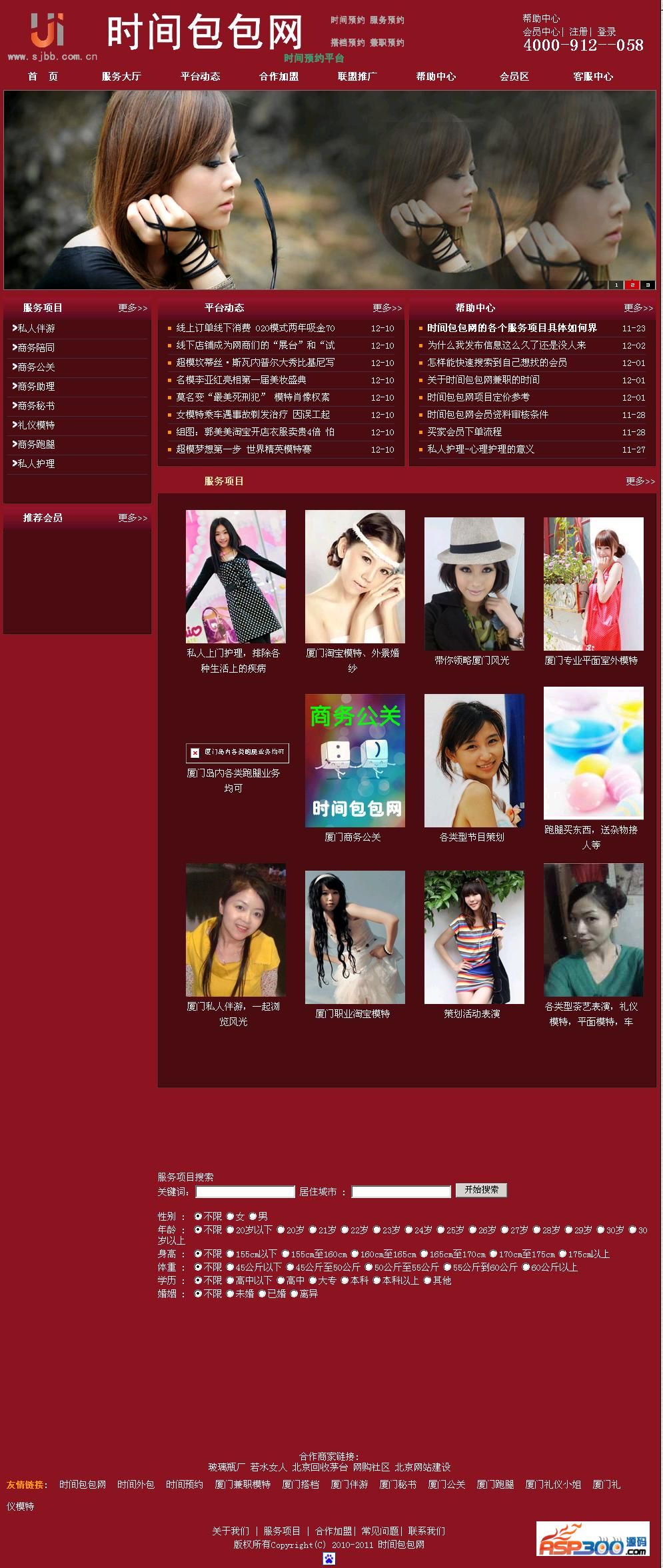Open the 服务大厅 navigation item
Viewport: 663px width, 1568px height.
tap(121, 77)
